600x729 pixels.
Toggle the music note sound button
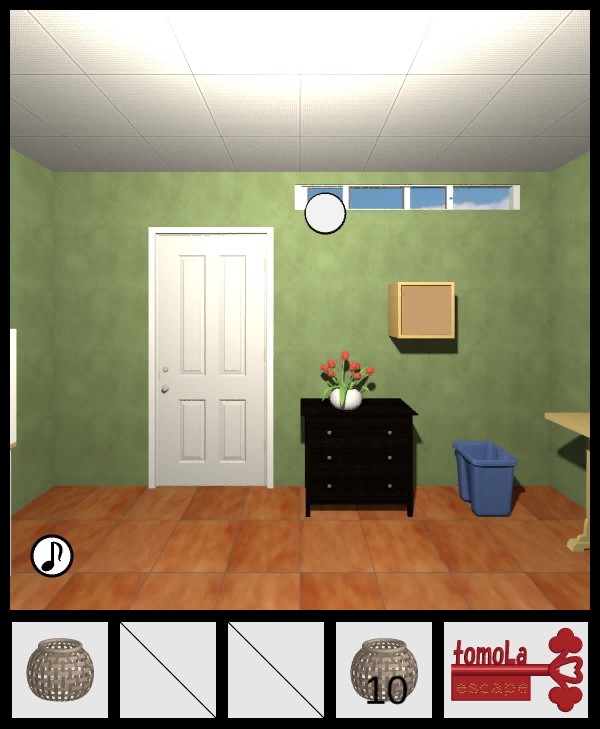(52, 556)
